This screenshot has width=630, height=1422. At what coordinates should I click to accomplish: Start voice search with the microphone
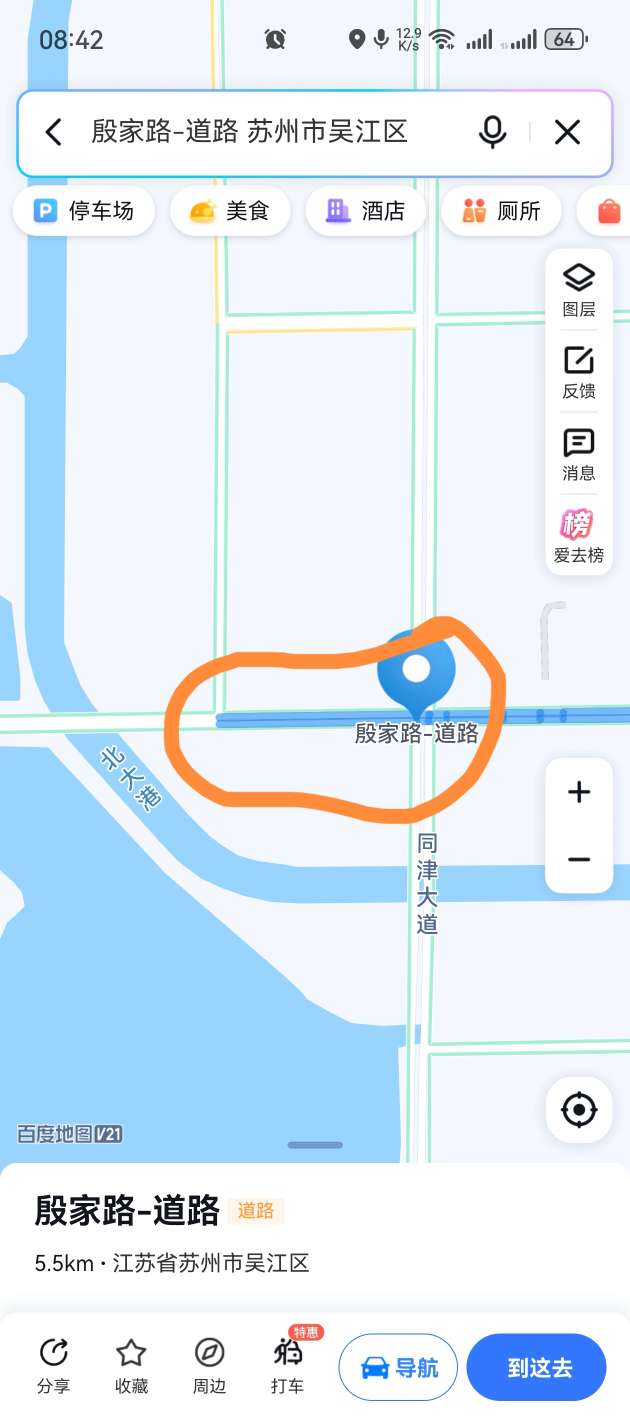492,132
